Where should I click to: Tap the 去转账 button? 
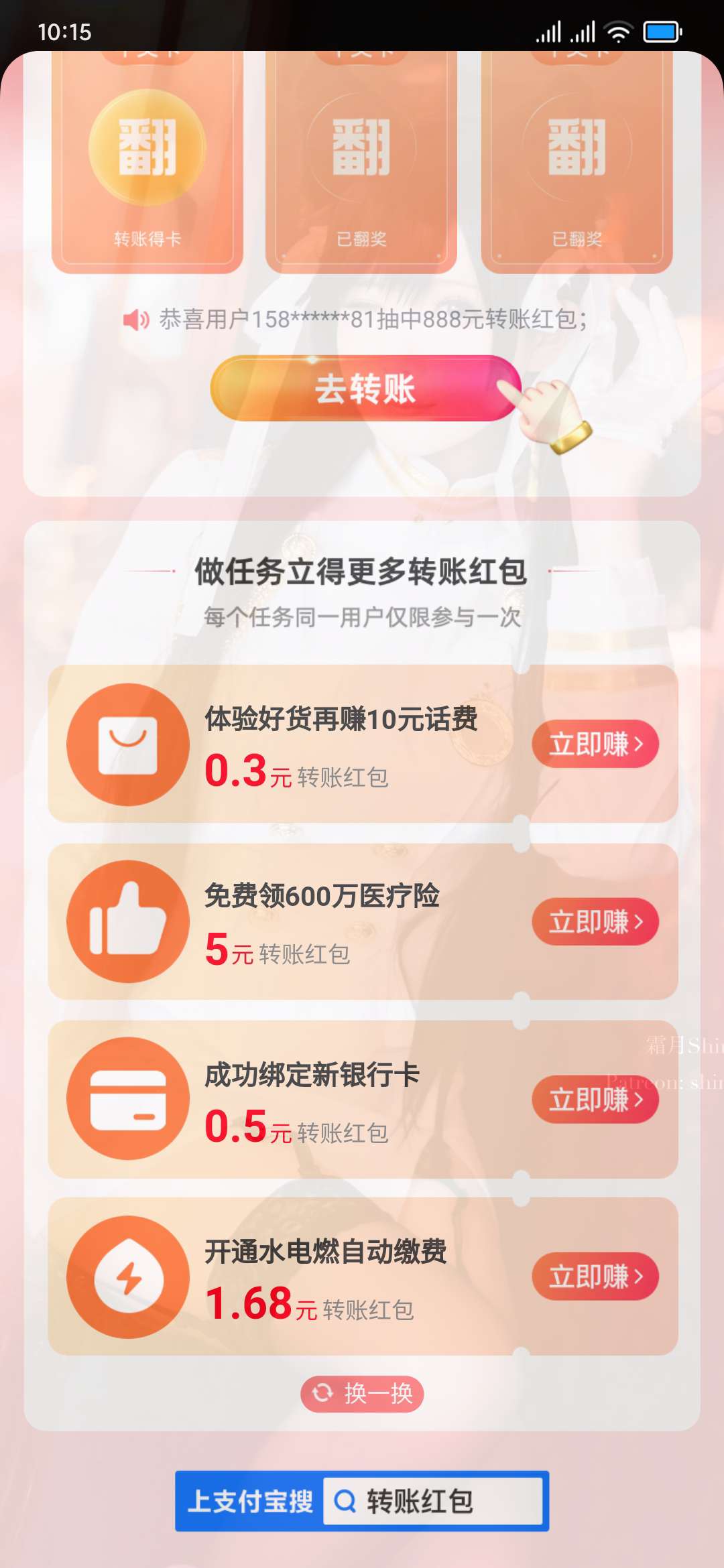(365, 389)
